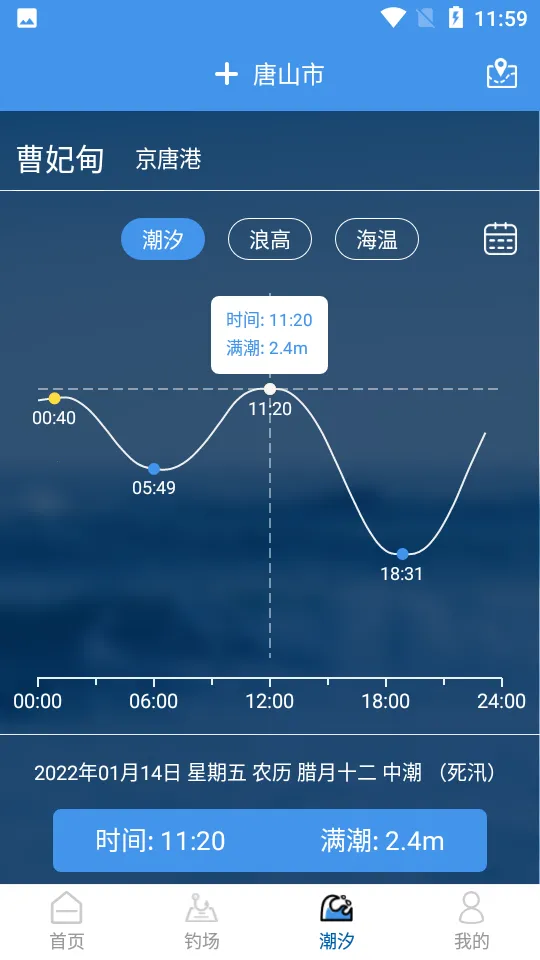Tap the 11:20 high tide point
Screen dimensions: 540x960
tap(270, 389)
